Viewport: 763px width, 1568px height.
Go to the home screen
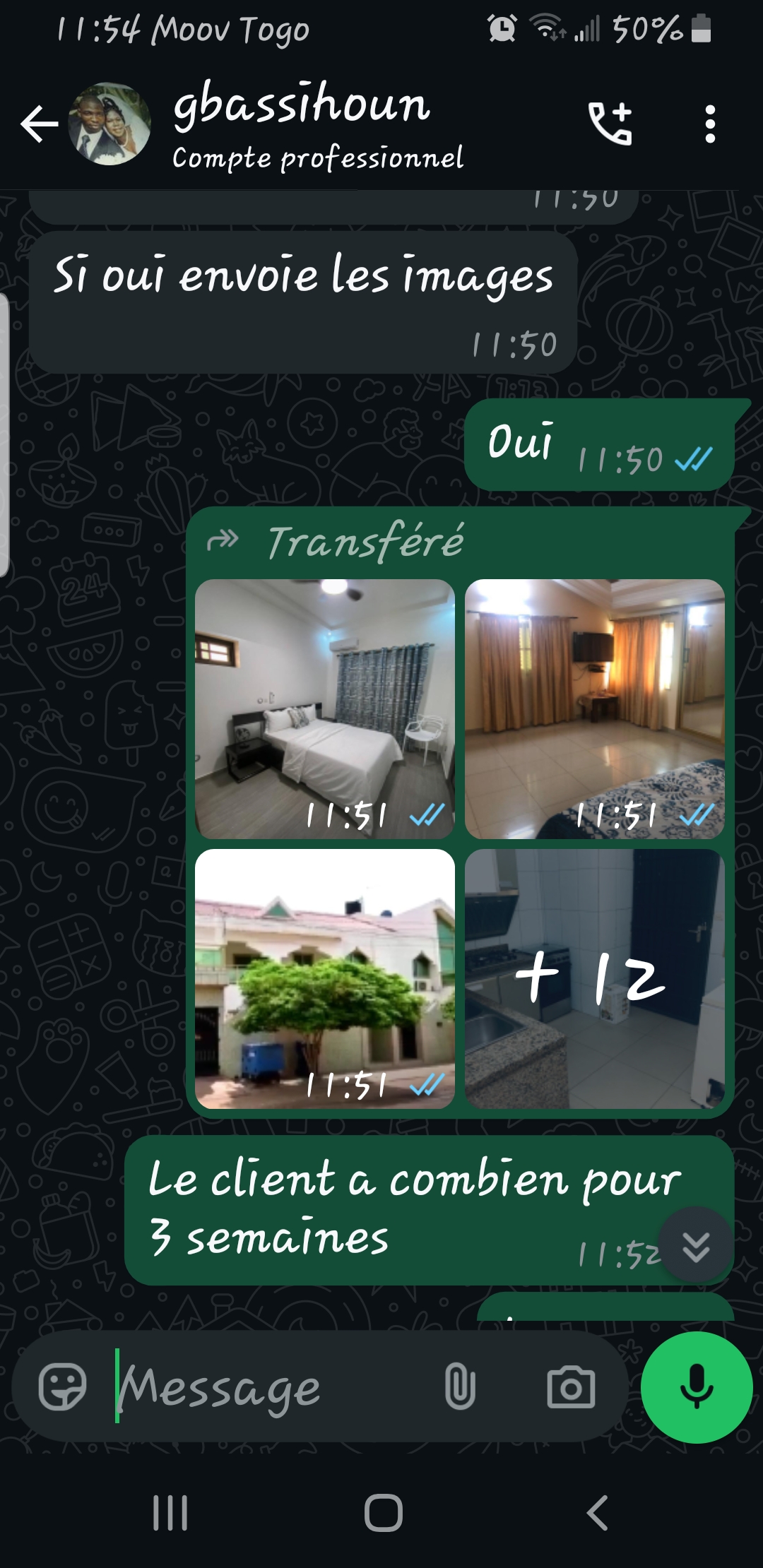pos(383,1513)
